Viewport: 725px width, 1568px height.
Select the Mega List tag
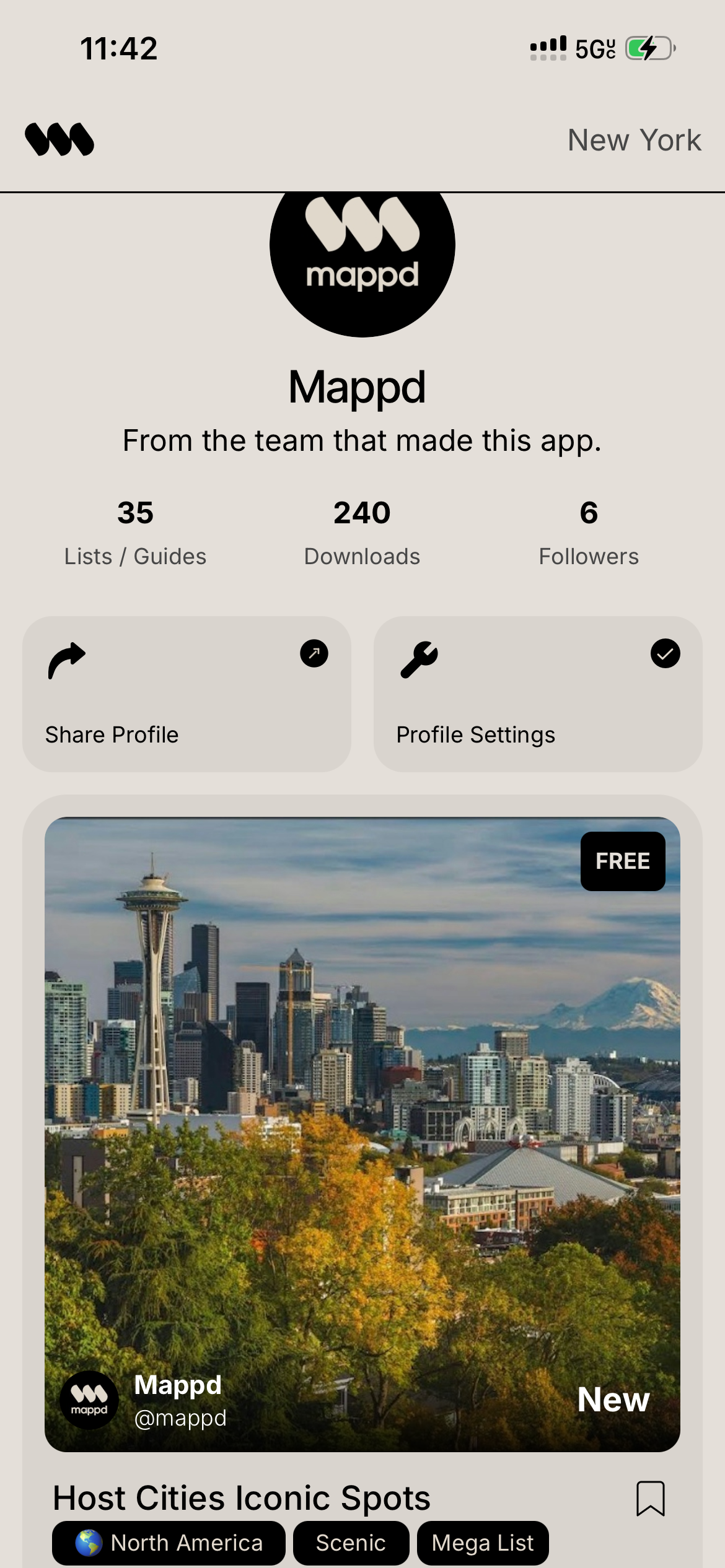482,1543
